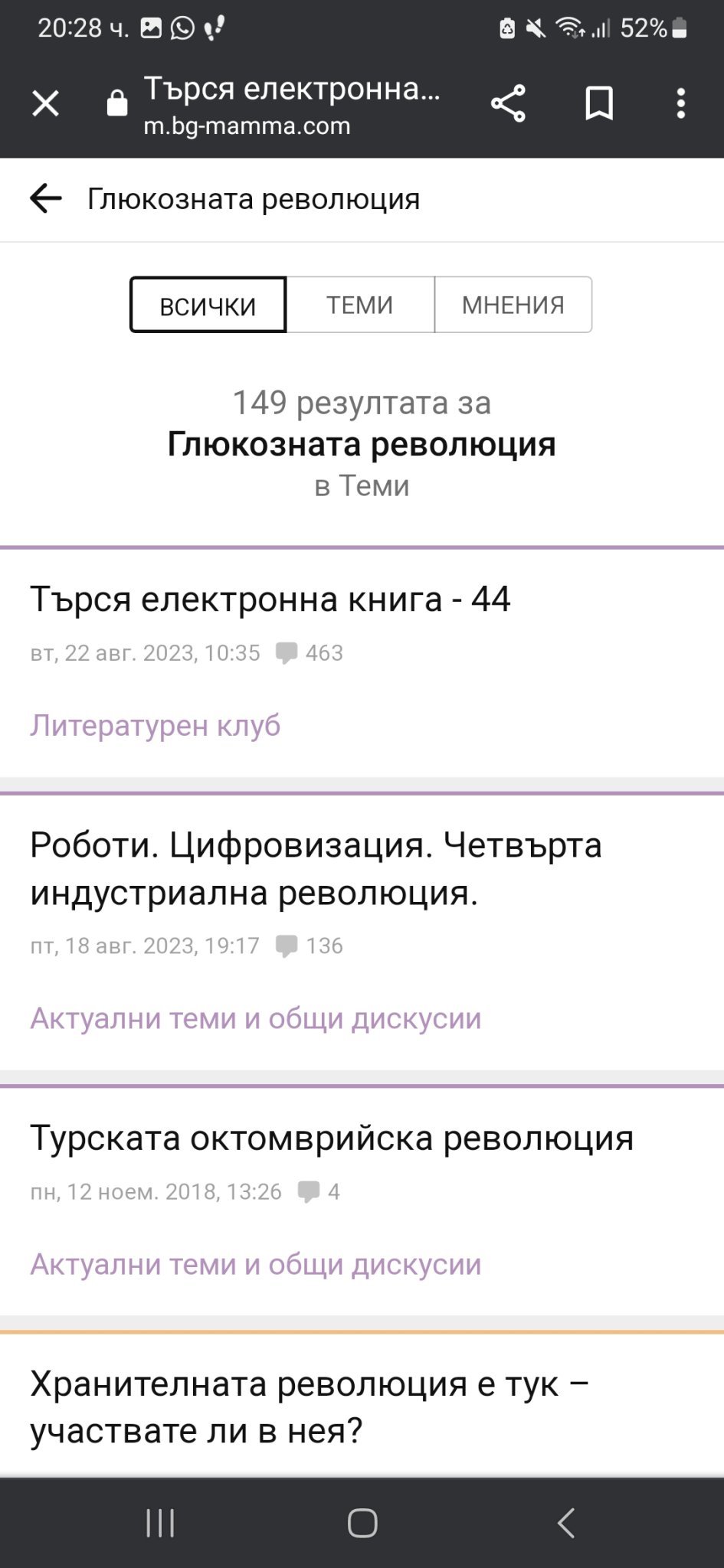Open recent apps from navigation bar
Screen dimensions: 724x1568
pos(160,1523)
